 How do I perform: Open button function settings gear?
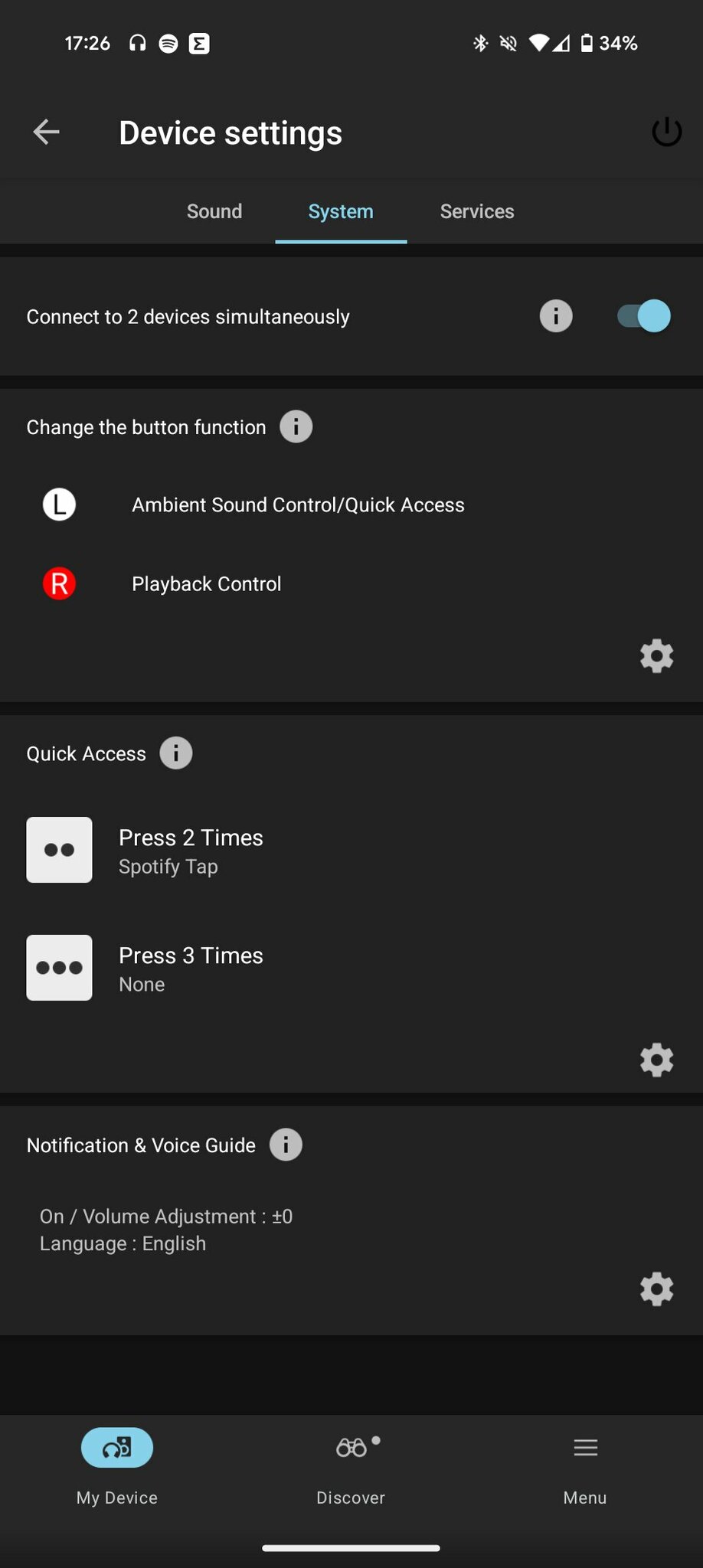pos(656,656)
